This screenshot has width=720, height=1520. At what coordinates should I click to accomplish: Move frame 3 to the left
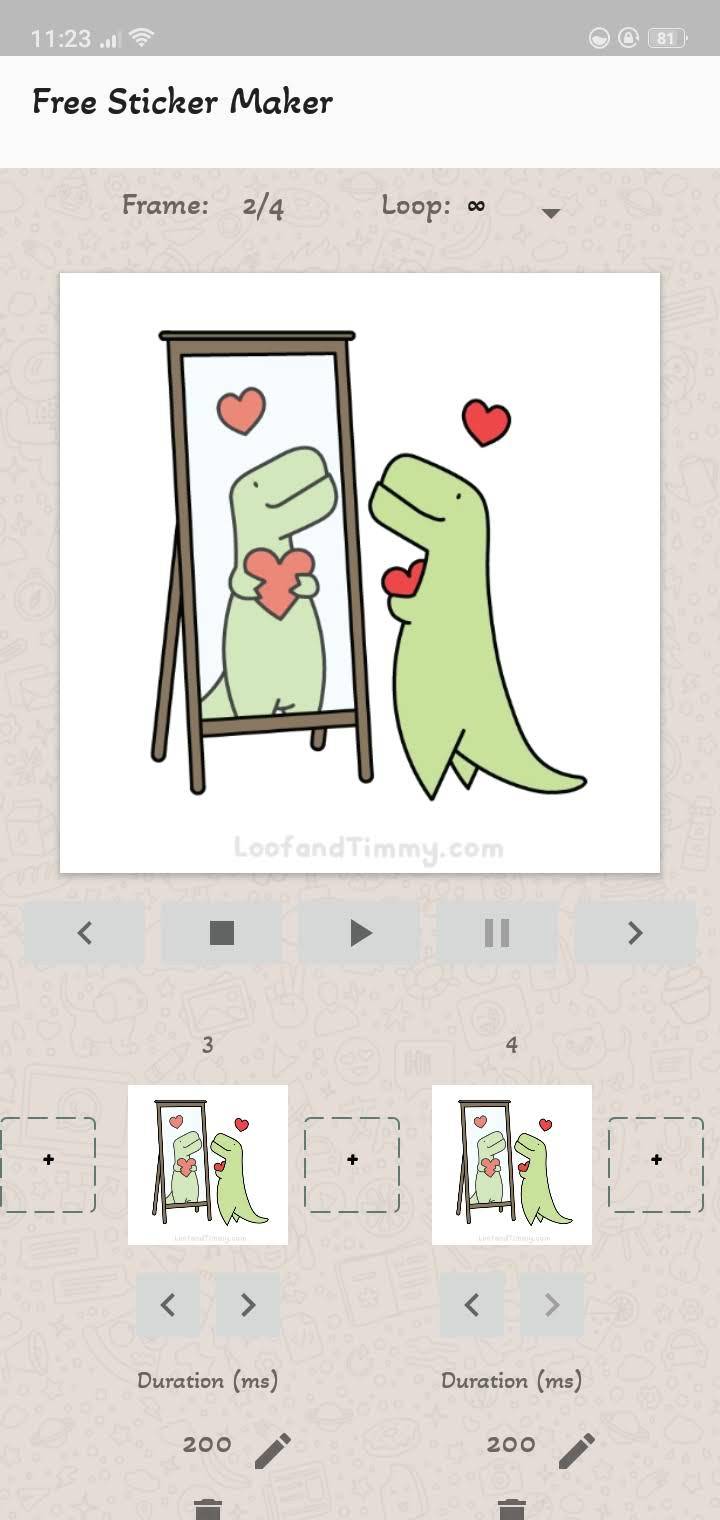coord(168,1305)
